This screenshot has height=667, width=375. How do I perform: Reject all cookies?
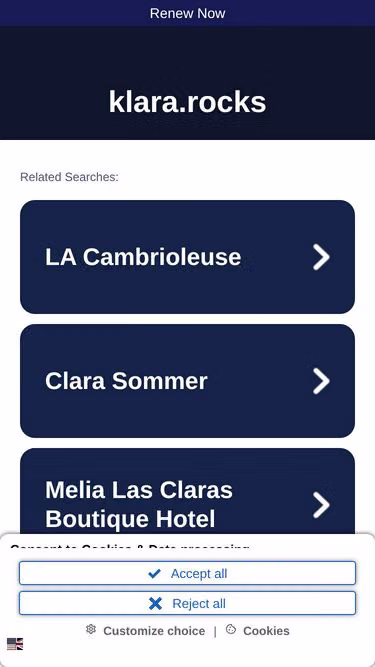coord(188,603)
